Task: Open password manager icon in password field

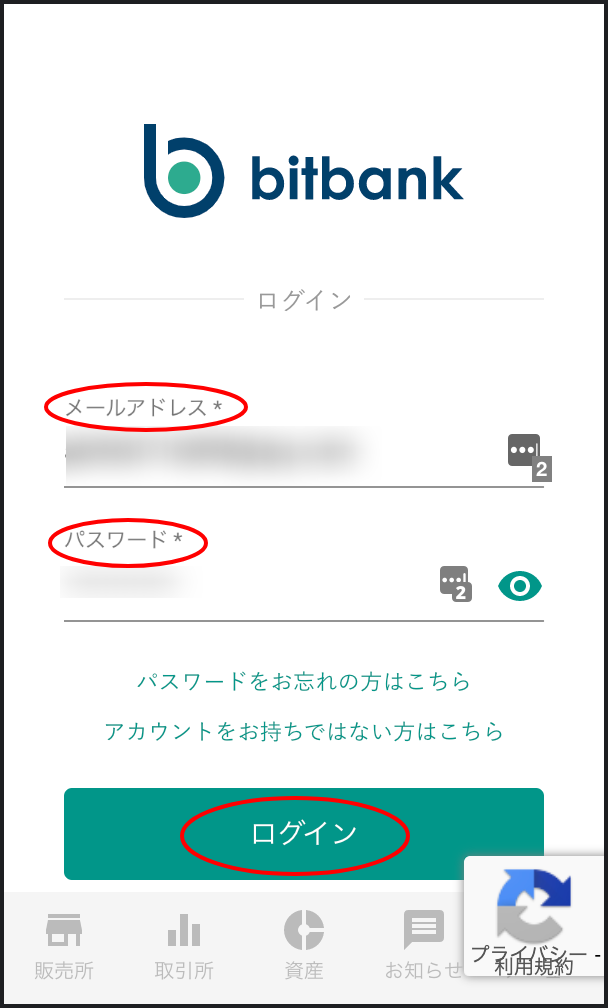Action: (x=456, y=584)
